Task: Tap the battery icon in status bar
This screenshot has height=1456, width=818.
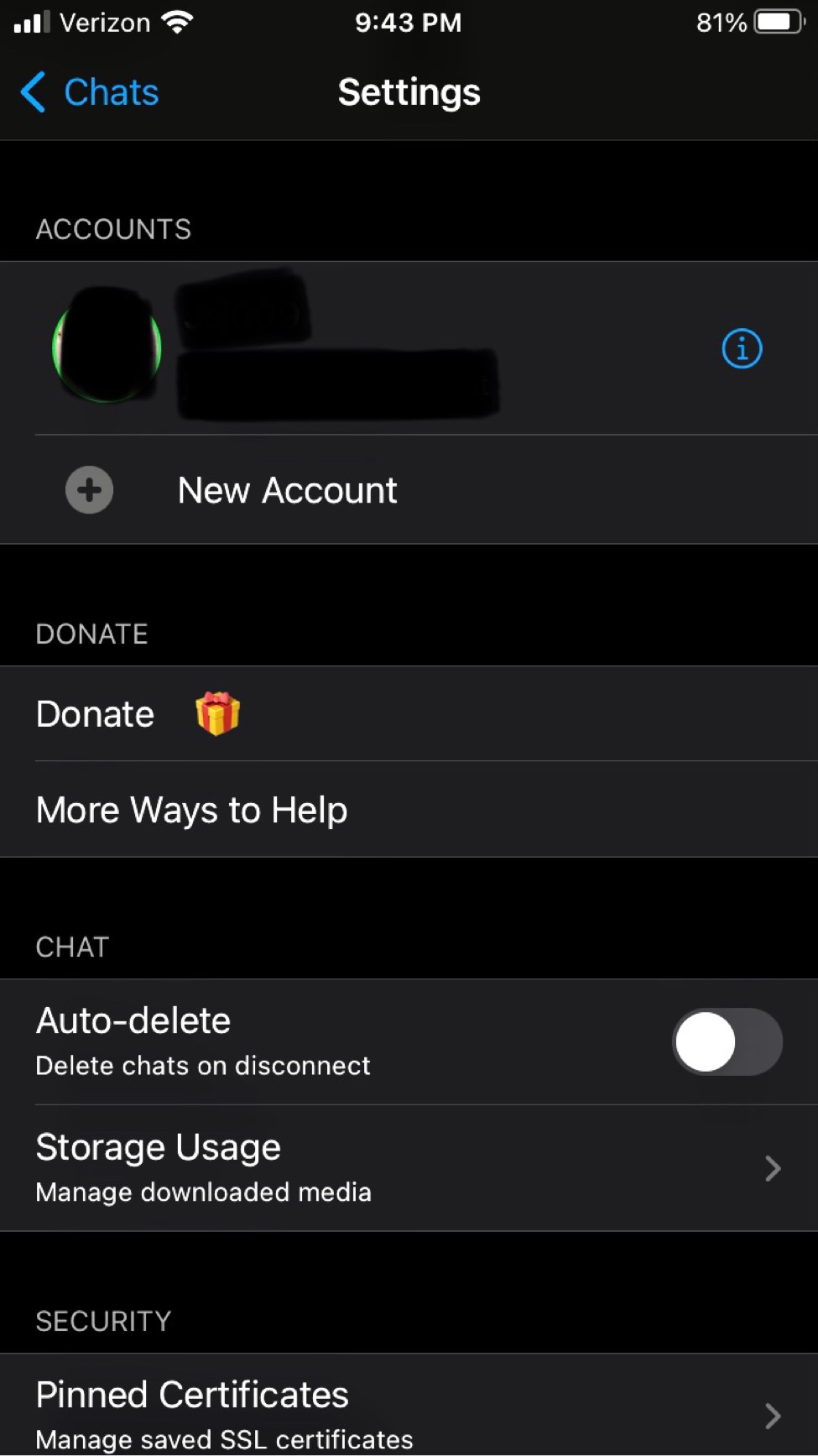Action: 777,22
